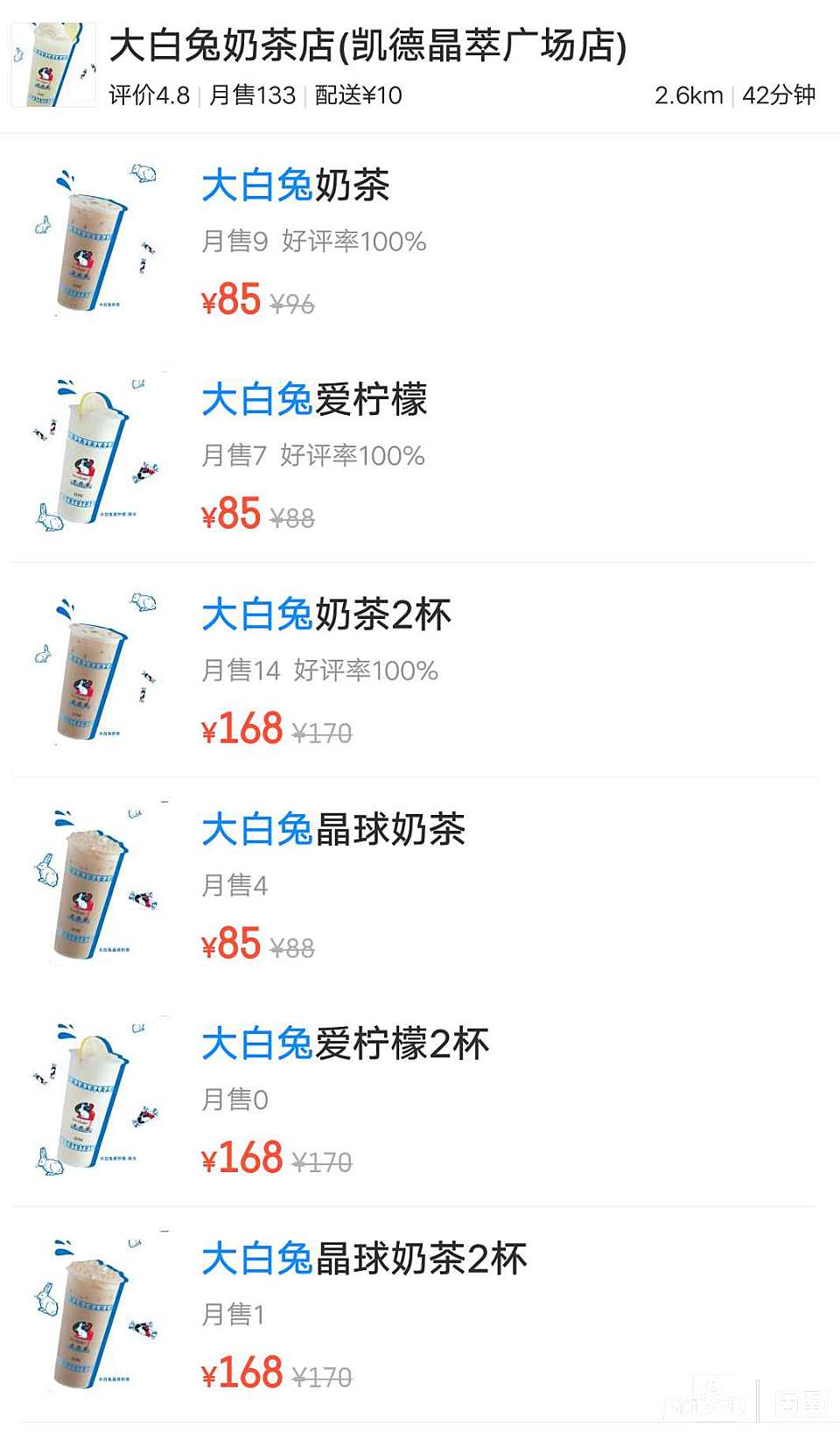
Task: Open the 大白兔奶茶店(凯德晶萃广场店) store page
Action: tap(367, 47)
